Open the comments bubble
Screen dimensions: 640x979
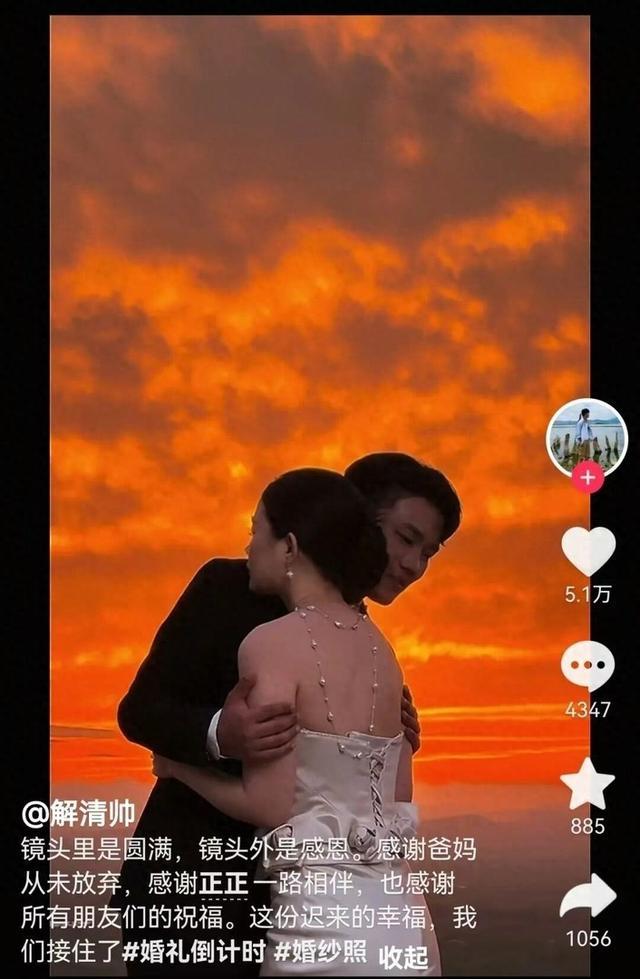click(587, 665)
